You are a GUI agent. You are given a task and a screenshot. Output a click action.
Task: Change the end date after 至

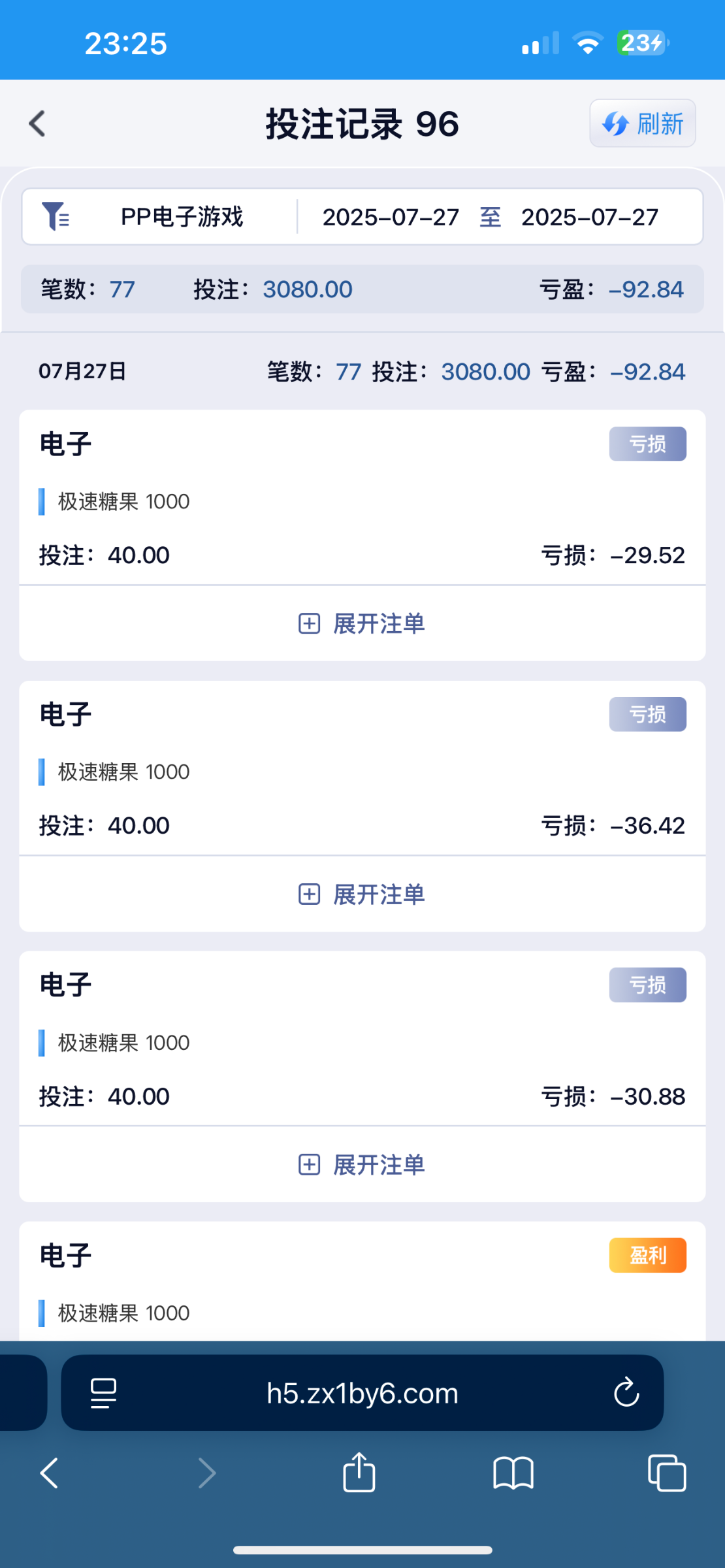590,218
